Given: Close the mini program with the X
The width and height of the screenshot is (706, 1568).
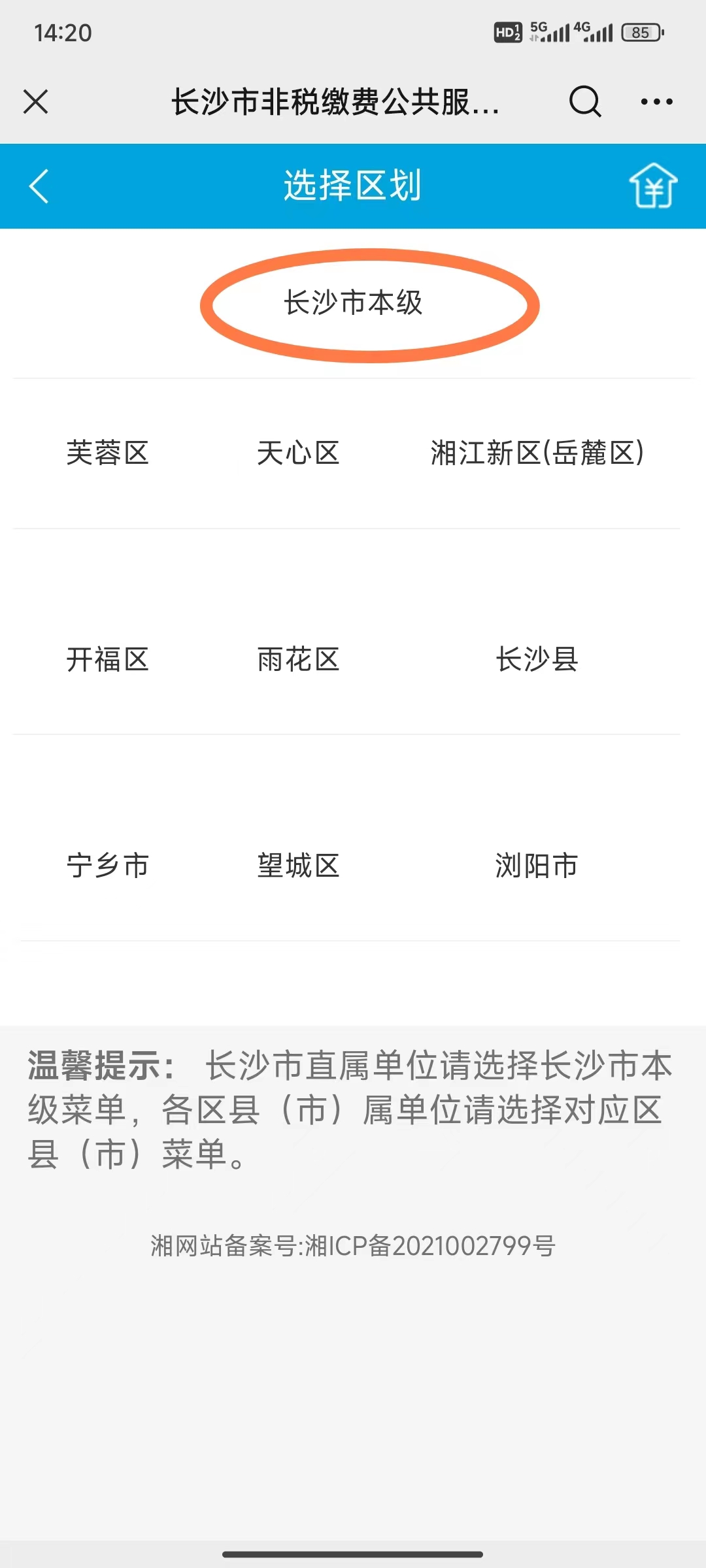Looking at the screenshot, I should click(35, 102).
